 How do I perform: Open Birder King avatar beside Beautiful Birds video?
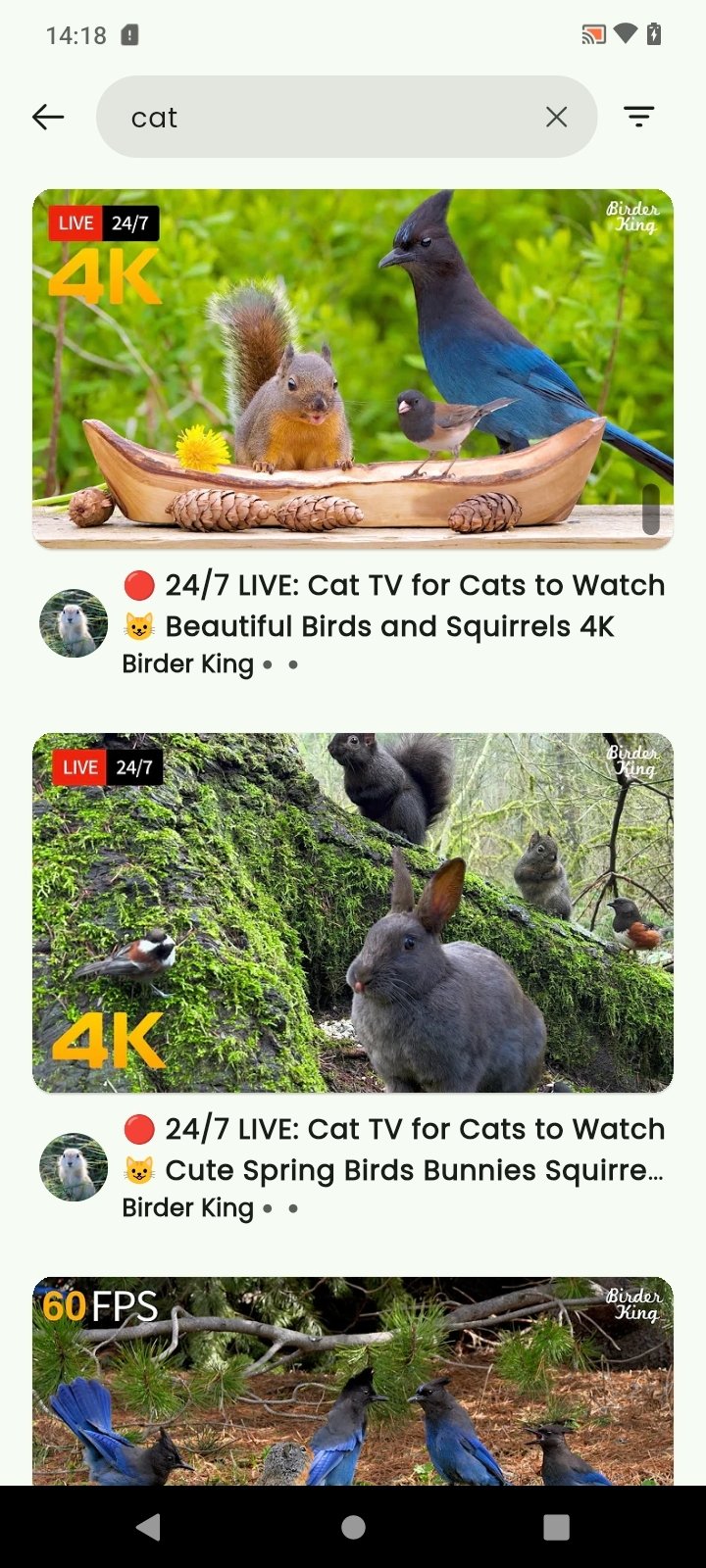(74, 623)
